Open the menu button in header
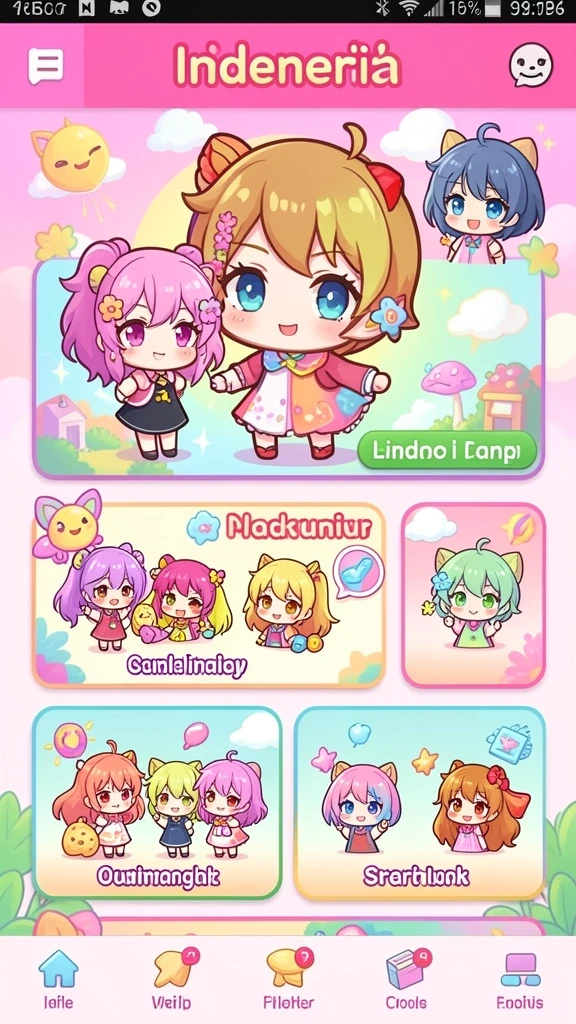 point(46,66)
